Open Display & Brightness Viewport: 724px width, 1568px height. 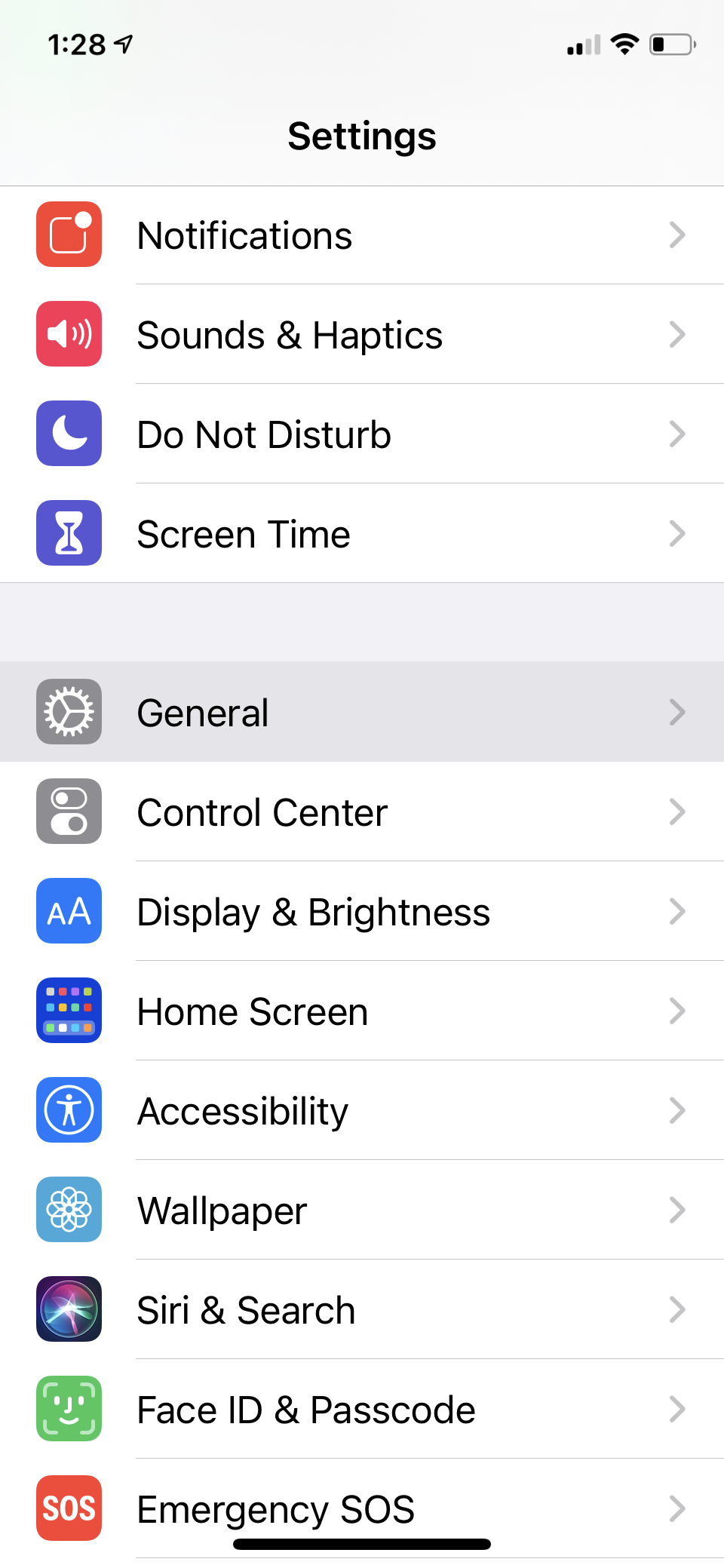pos(362,911)
